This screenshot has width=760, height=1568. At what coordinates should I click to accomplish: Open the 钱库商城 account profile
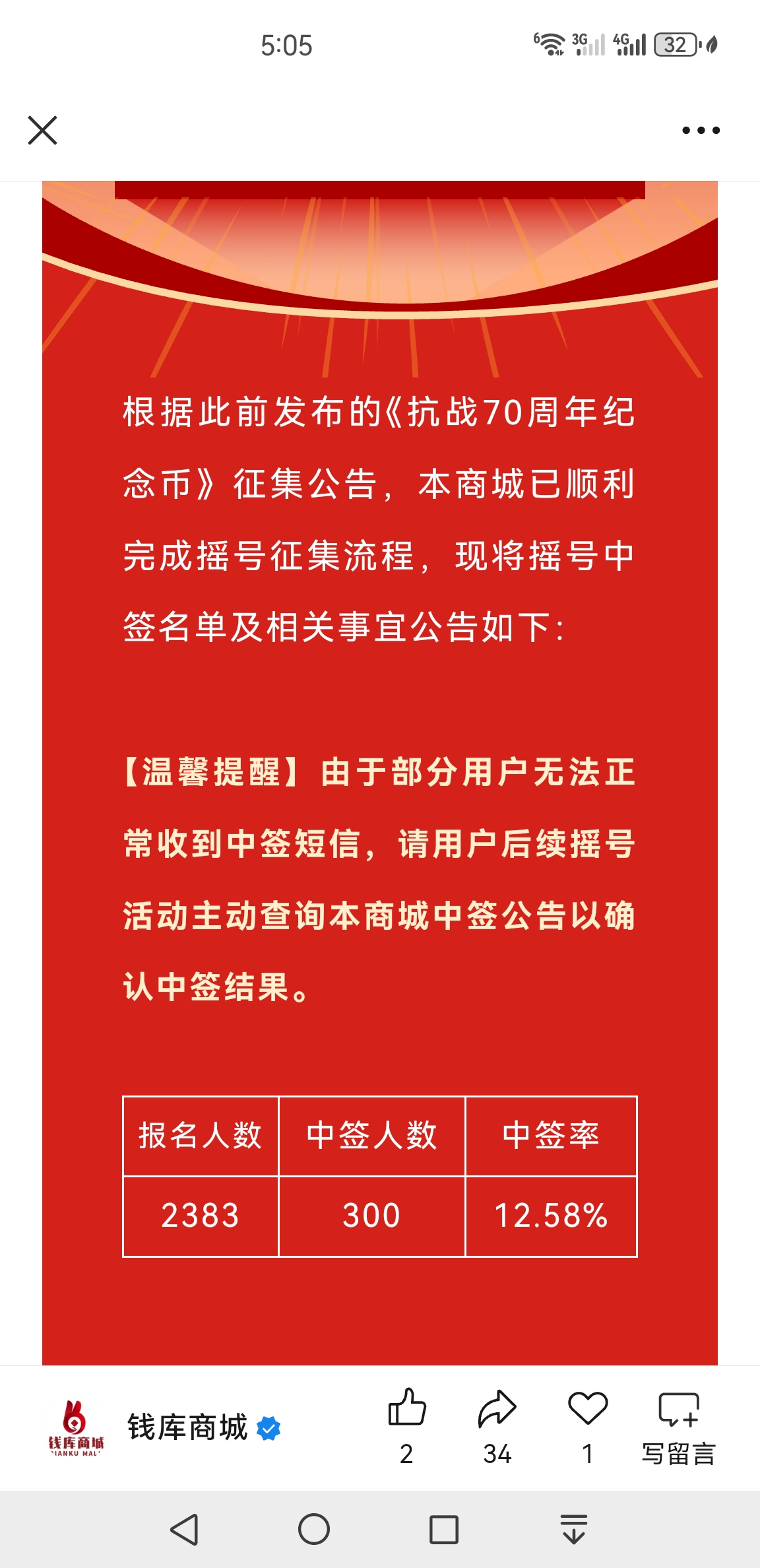click(187, 1428)
